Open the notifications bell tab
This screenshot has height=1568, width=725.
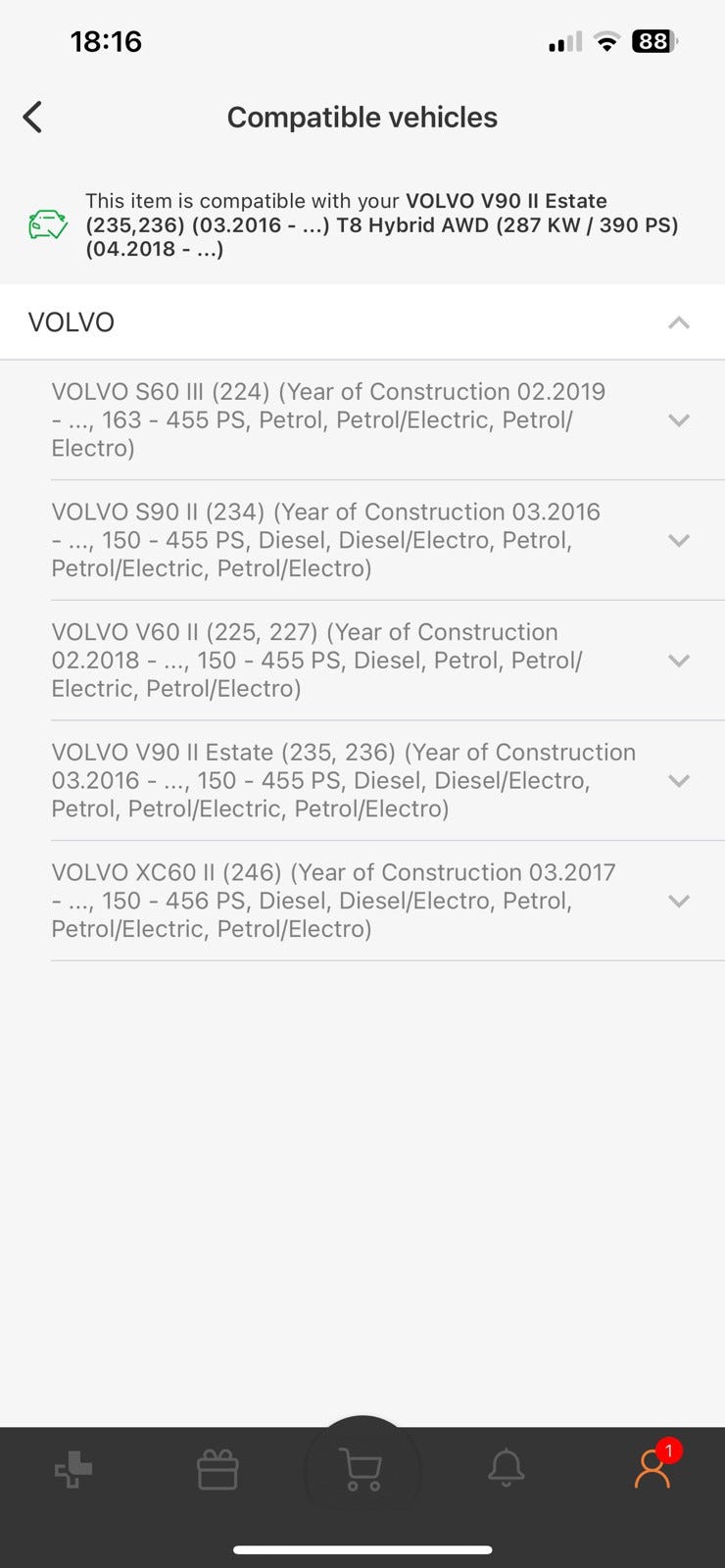tap(507, 1468)
